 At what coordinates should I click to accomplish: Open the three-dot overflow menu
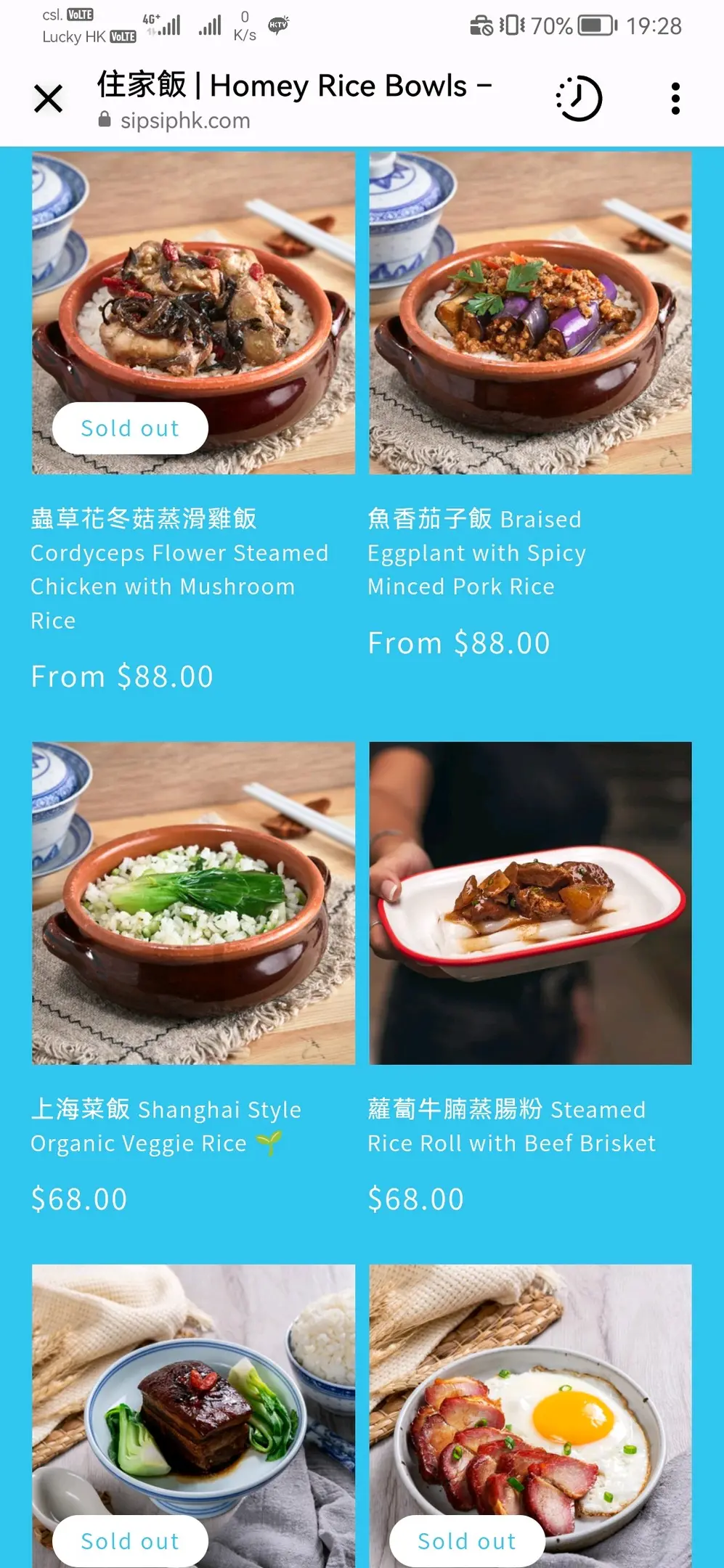(x=675, y=99)
